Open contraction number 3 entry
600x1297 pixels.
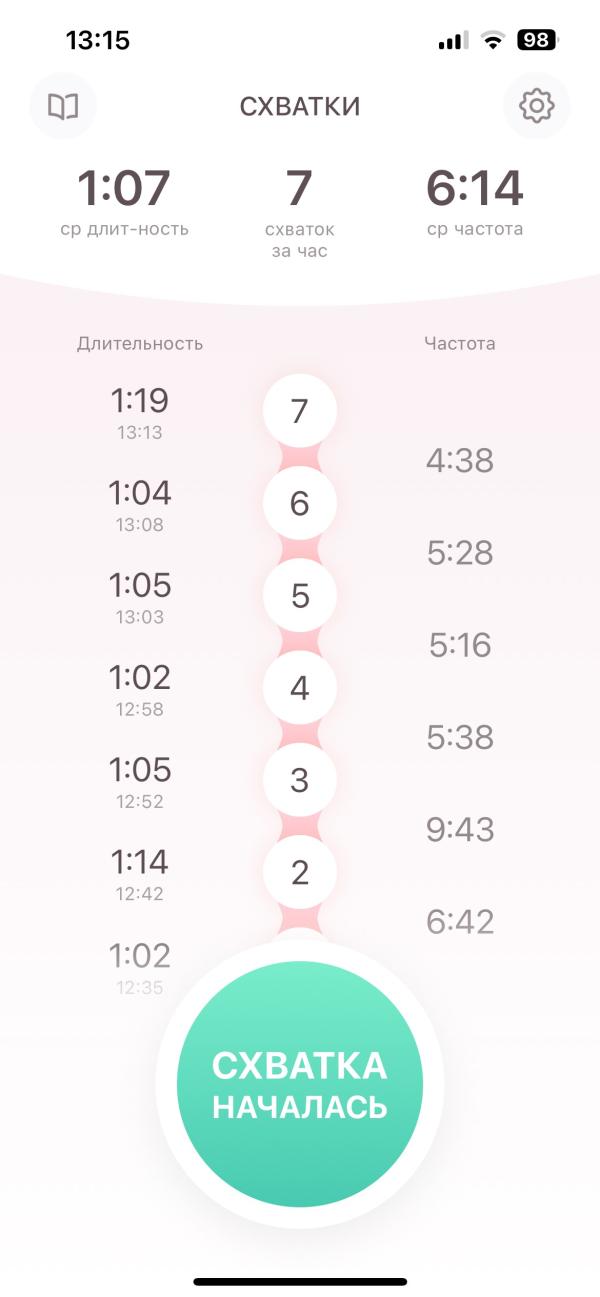pos(300,780)
